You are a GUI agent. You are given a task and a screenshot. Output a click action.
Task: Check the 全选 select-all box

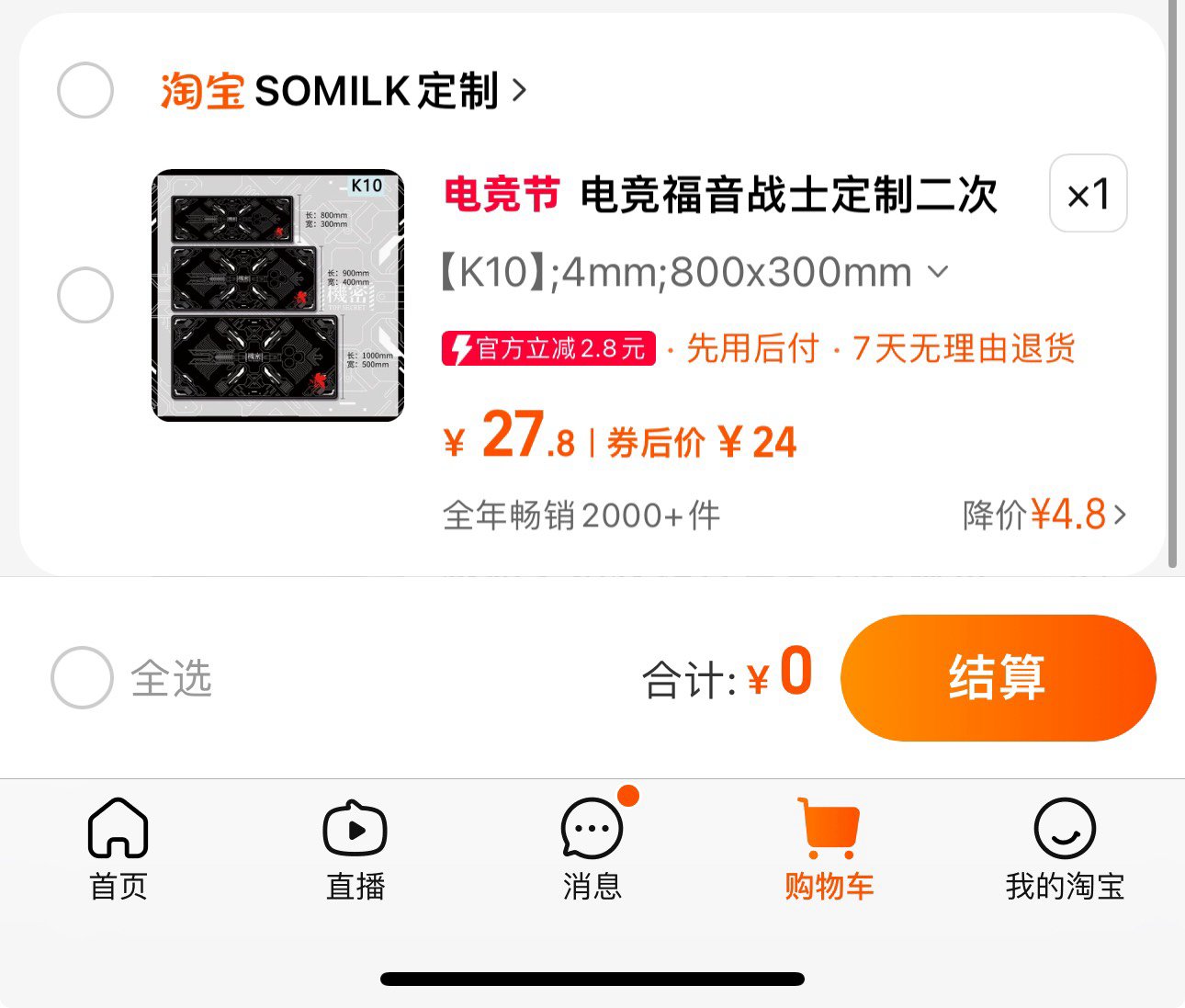point(82,678)
